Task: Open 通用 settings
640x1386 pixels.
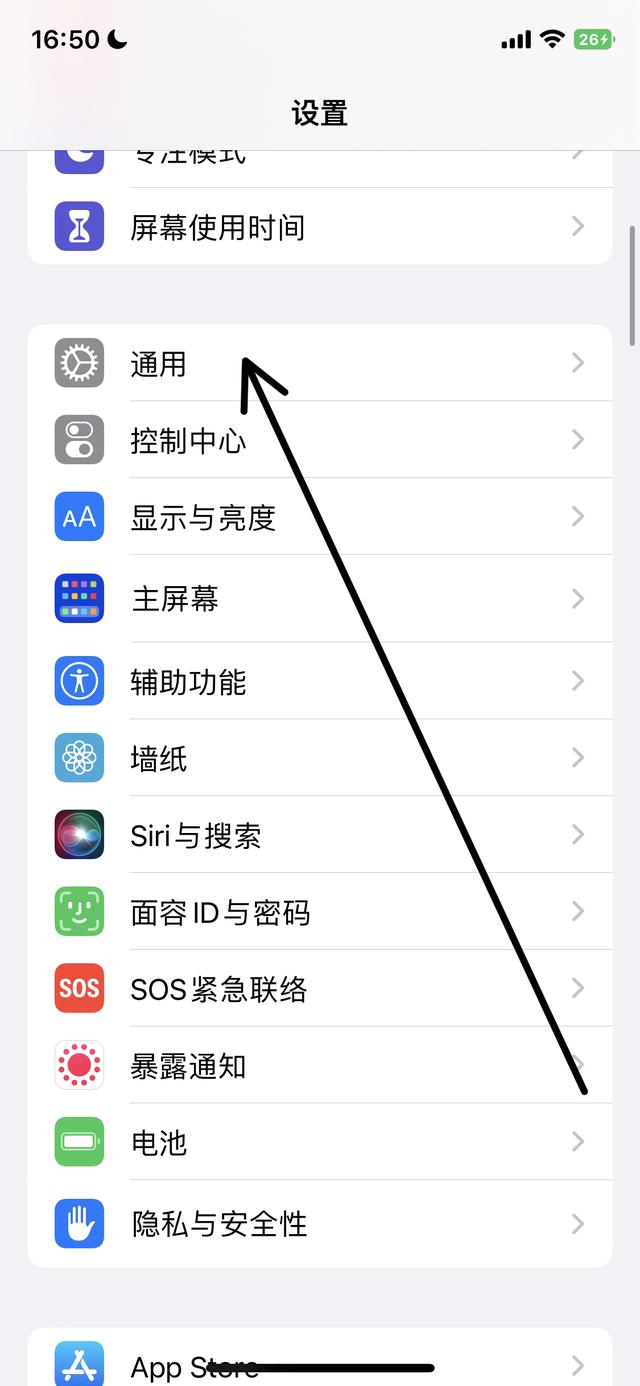Action: tap(320, 363)
